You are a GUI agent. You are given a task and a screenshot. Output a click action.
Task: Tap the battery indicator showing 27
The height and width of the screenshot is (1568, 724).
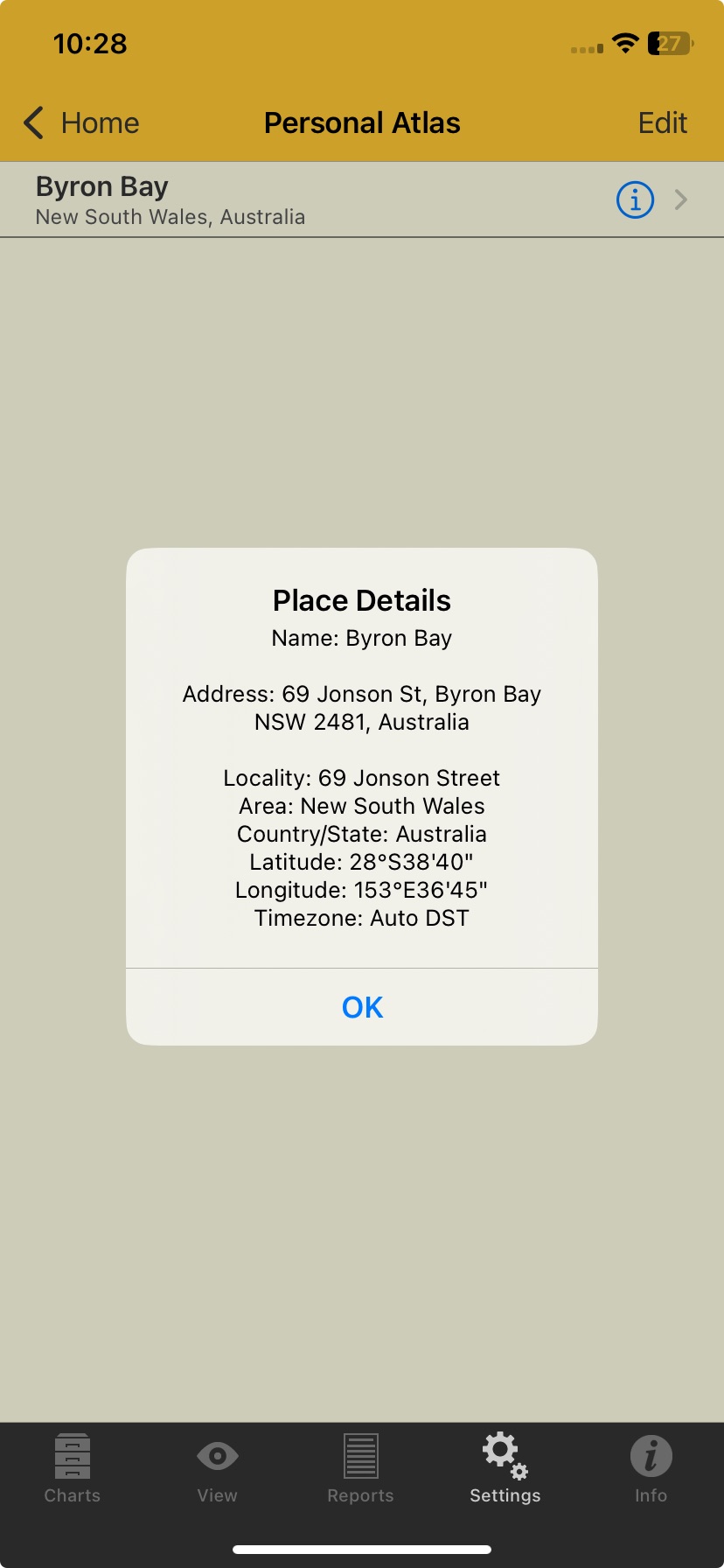pyautogui.click(x=668, y=44)
